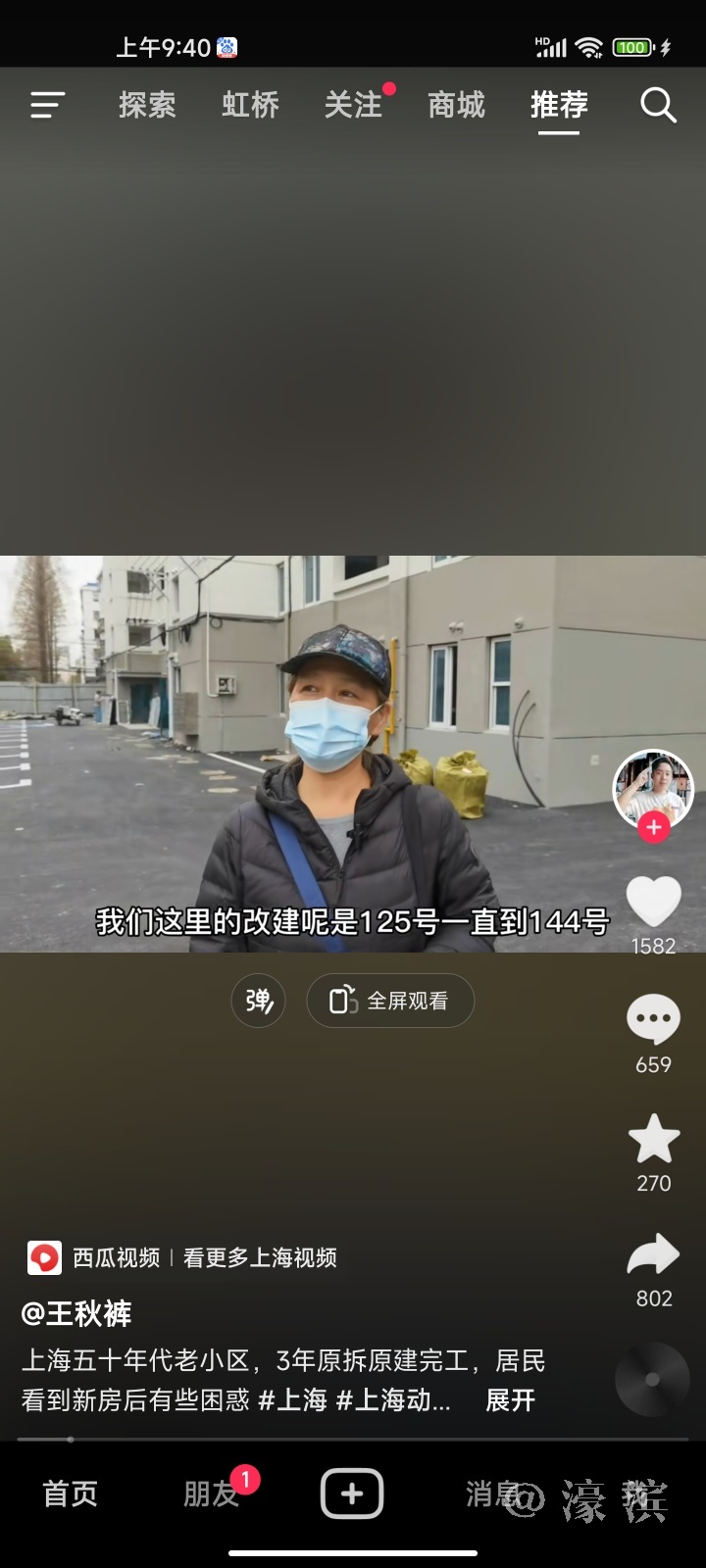This screenshot has width=706, height=1568.
Task: Open the side menu icon
Action: [x=47, y=105]
